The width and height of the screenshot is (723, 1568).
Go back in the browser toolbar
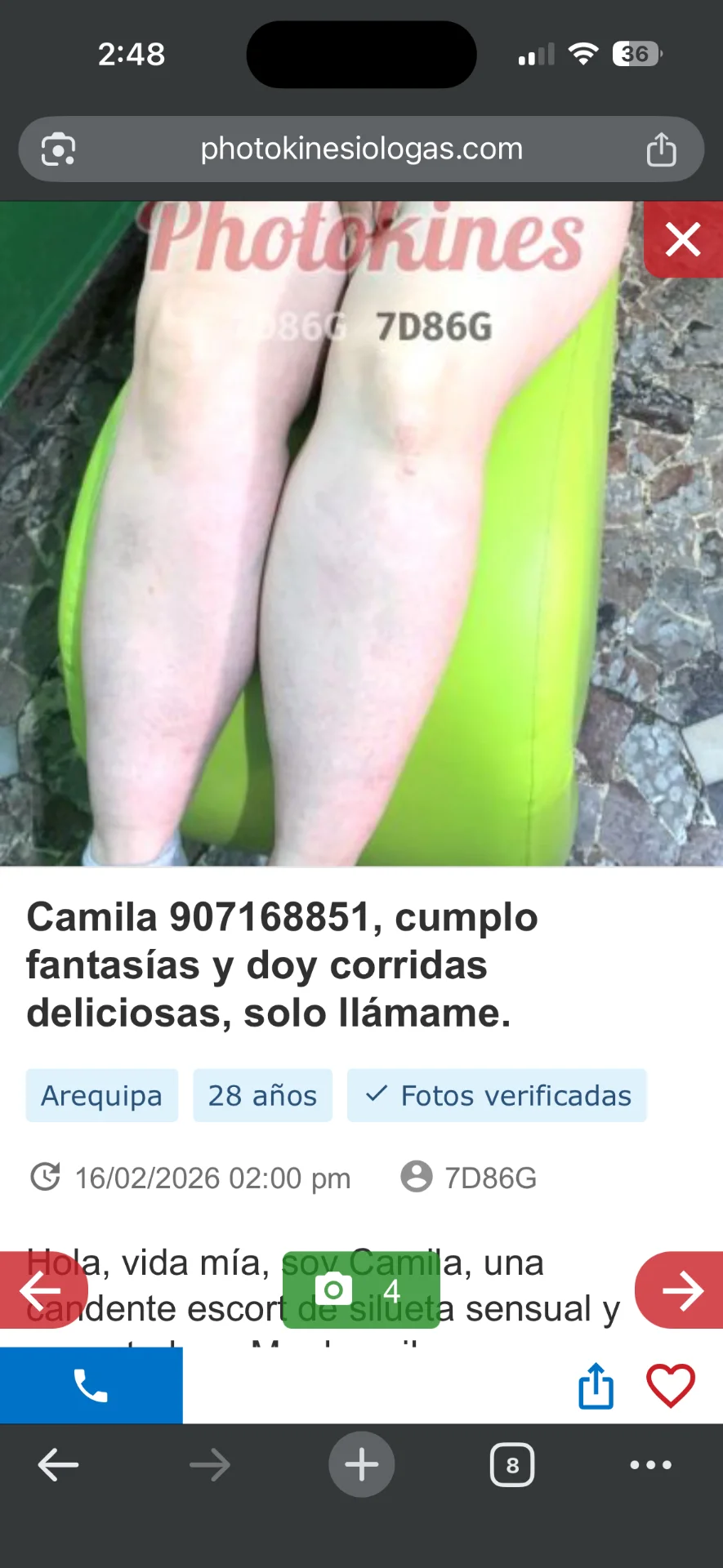[x=58, y=1465]
